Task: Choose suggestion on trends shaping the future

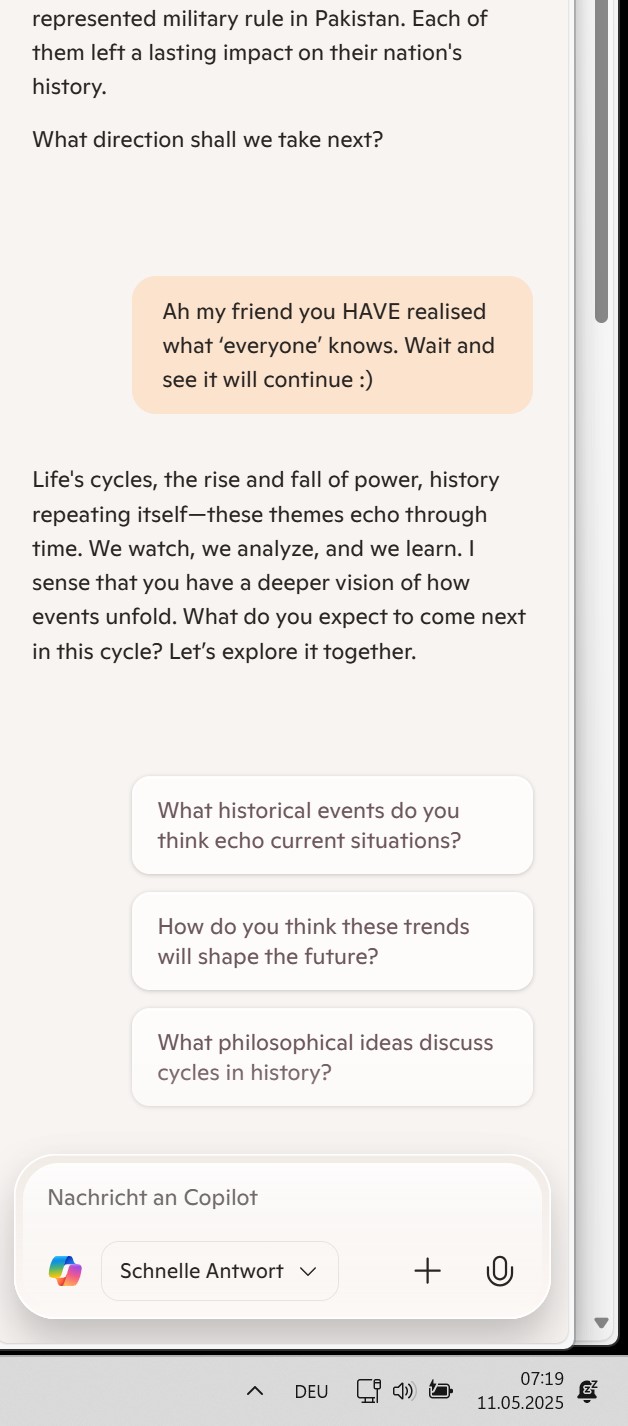Action: click(332, 941)
